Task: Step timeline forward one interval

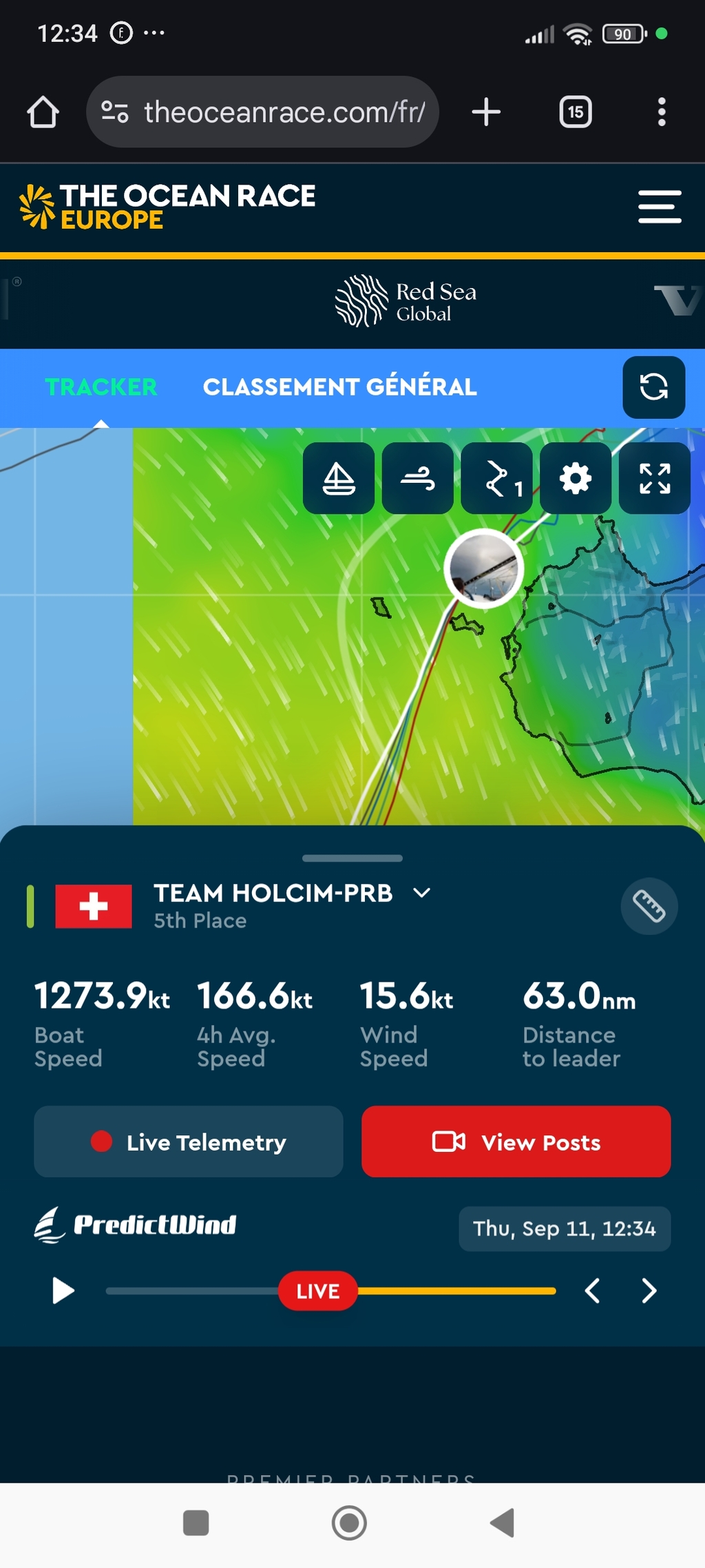Action: [x=649, y=1290]
